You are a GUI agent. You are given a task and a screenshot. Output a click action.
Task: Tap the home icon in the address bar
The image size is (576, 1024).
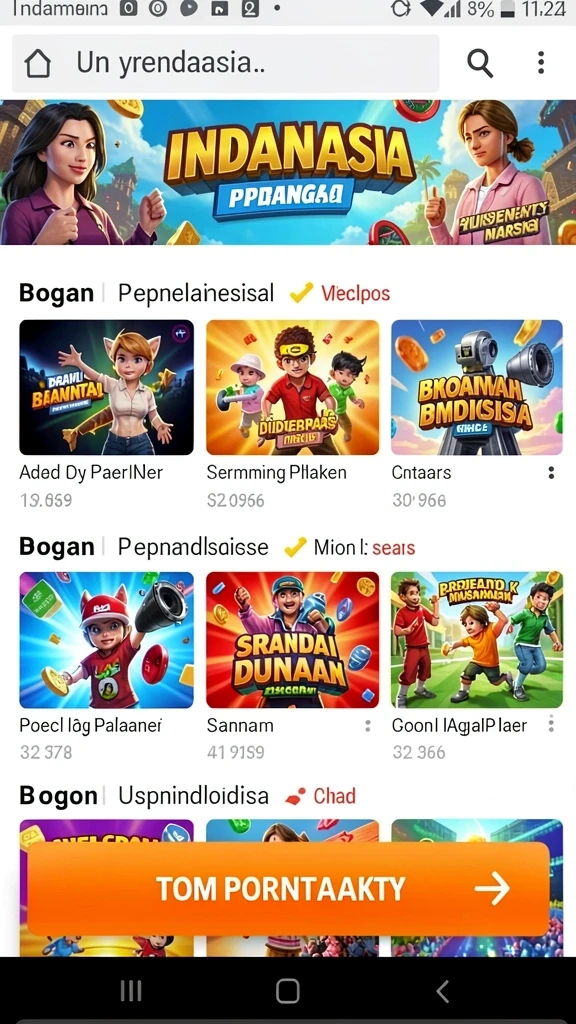(38, 63)
